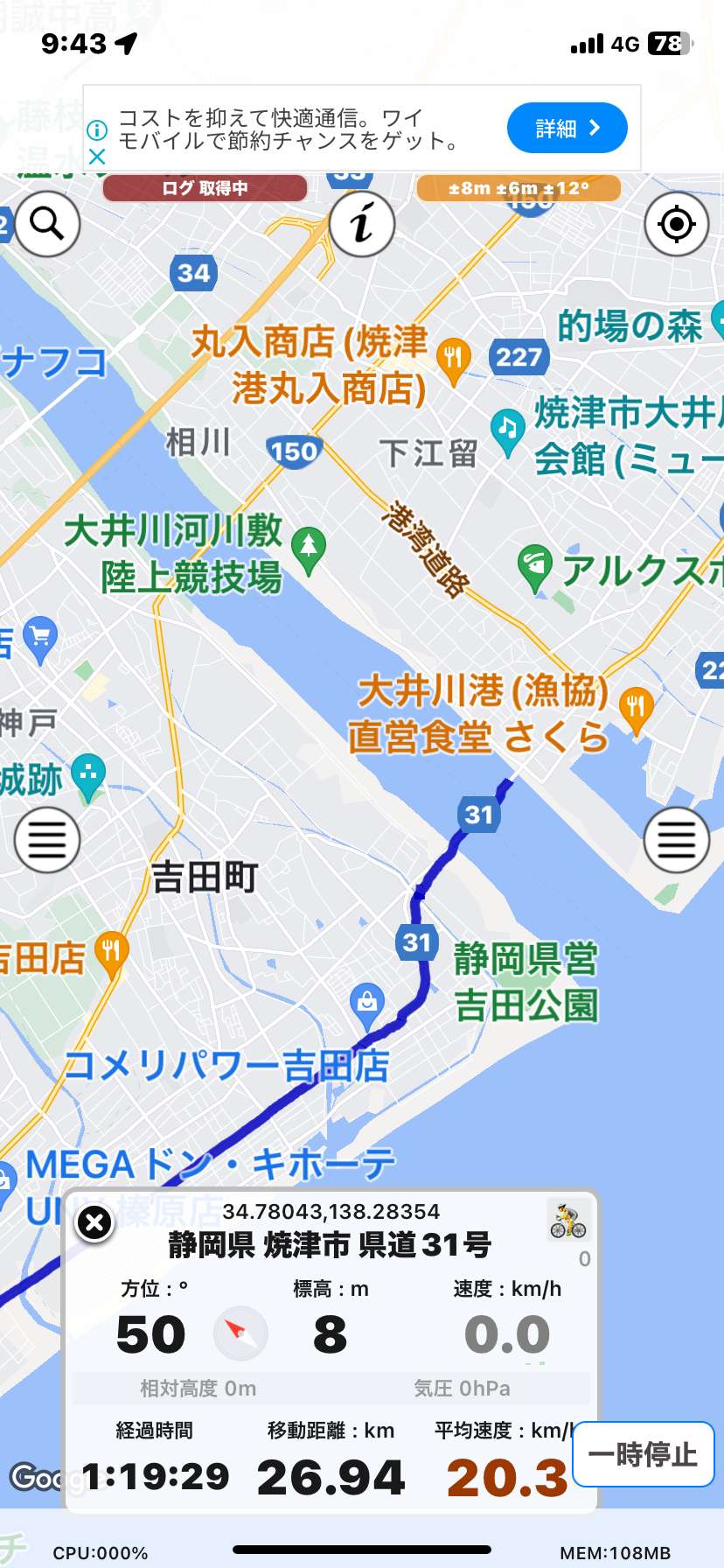This screenshot has width=724, height=1568.
Task: Open the ad info icon
Action: pyautogui.click(x=97, y=129)
